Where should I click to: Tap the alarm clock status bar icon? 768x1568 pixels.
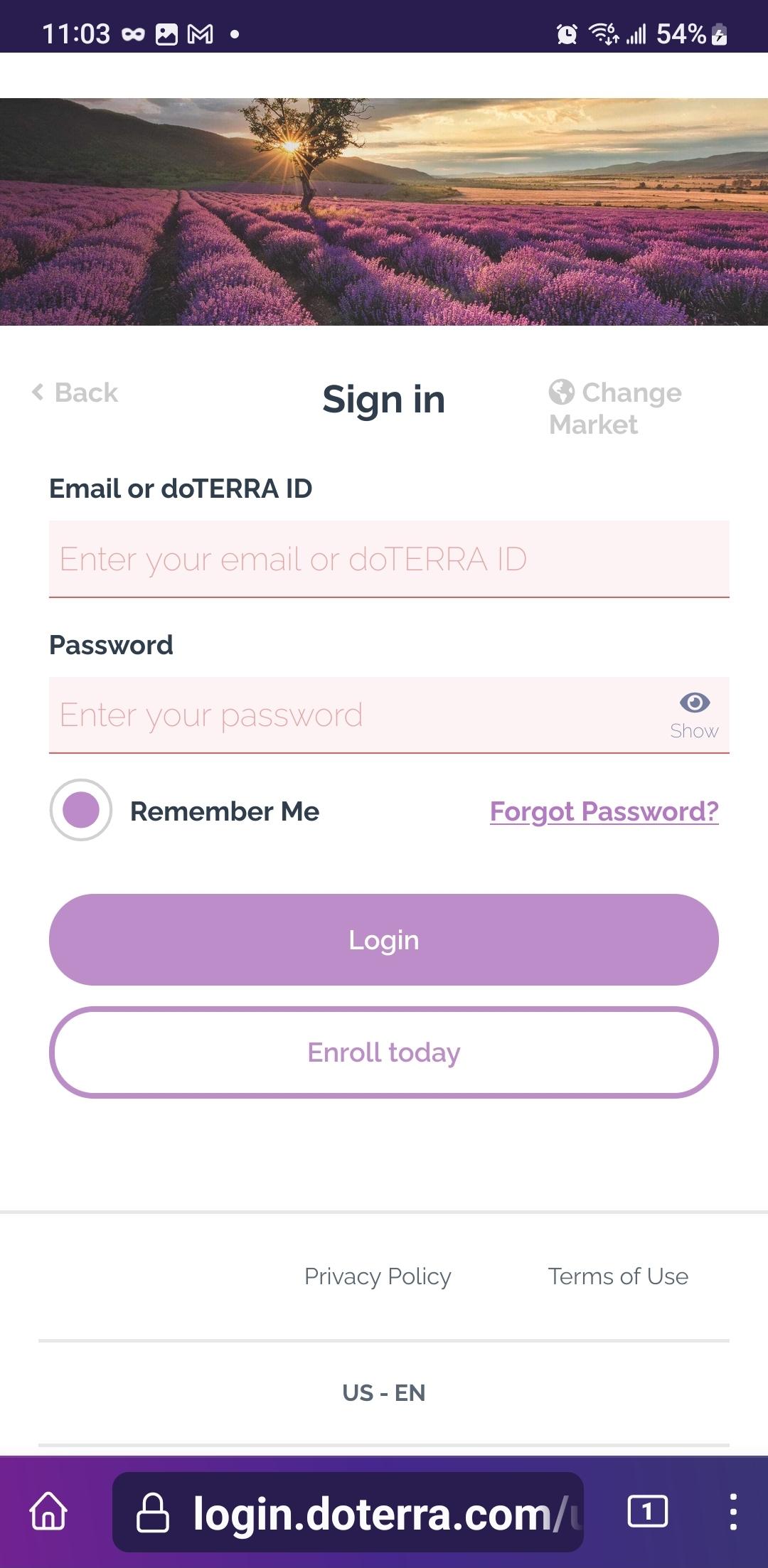[565, 32]
